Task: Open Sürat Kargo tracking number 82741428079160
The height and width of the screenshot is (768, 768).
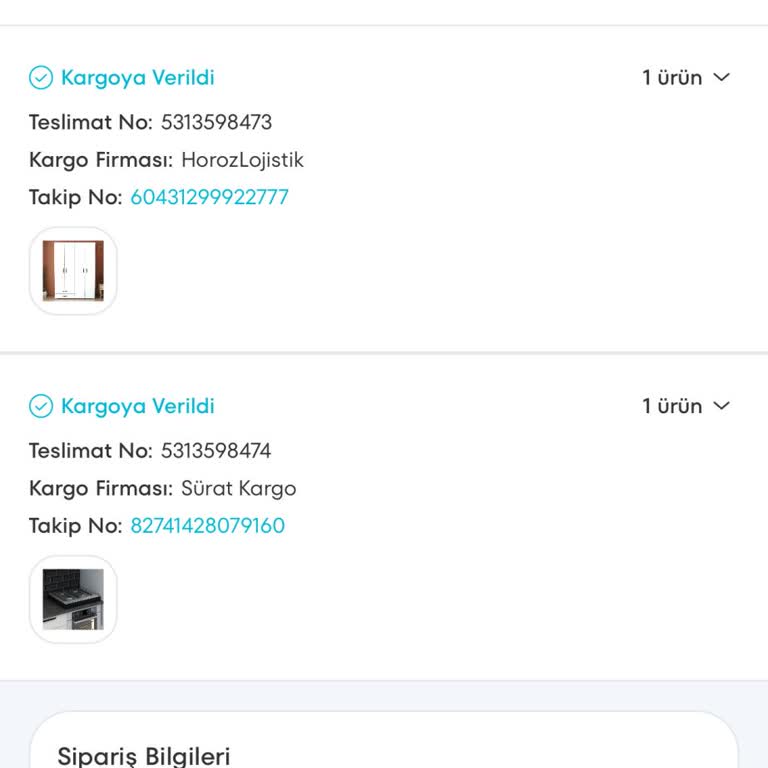Action: click(x=207, y=526)
